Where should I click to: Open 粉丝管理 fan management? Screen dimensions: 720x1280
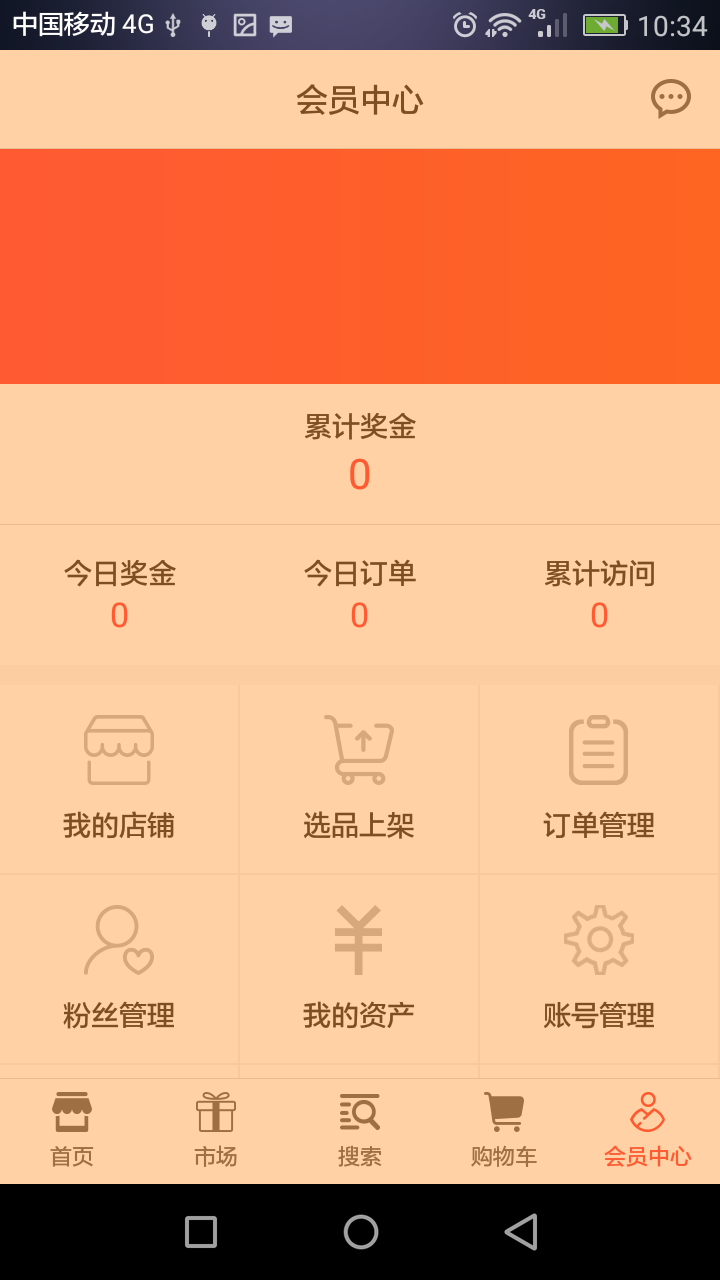point(118,968)
